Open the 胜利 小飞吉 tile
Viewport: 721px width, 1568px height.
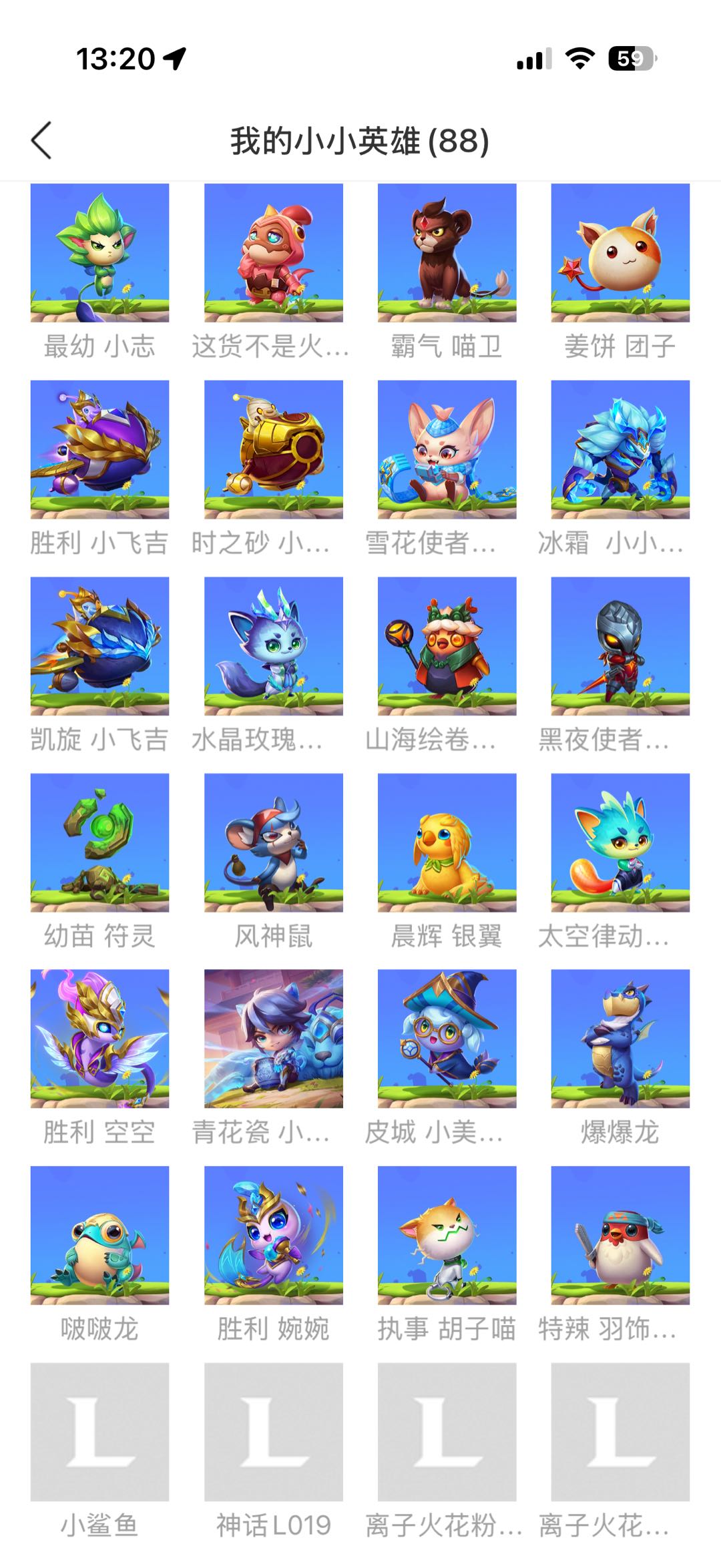tap(99, 449)
